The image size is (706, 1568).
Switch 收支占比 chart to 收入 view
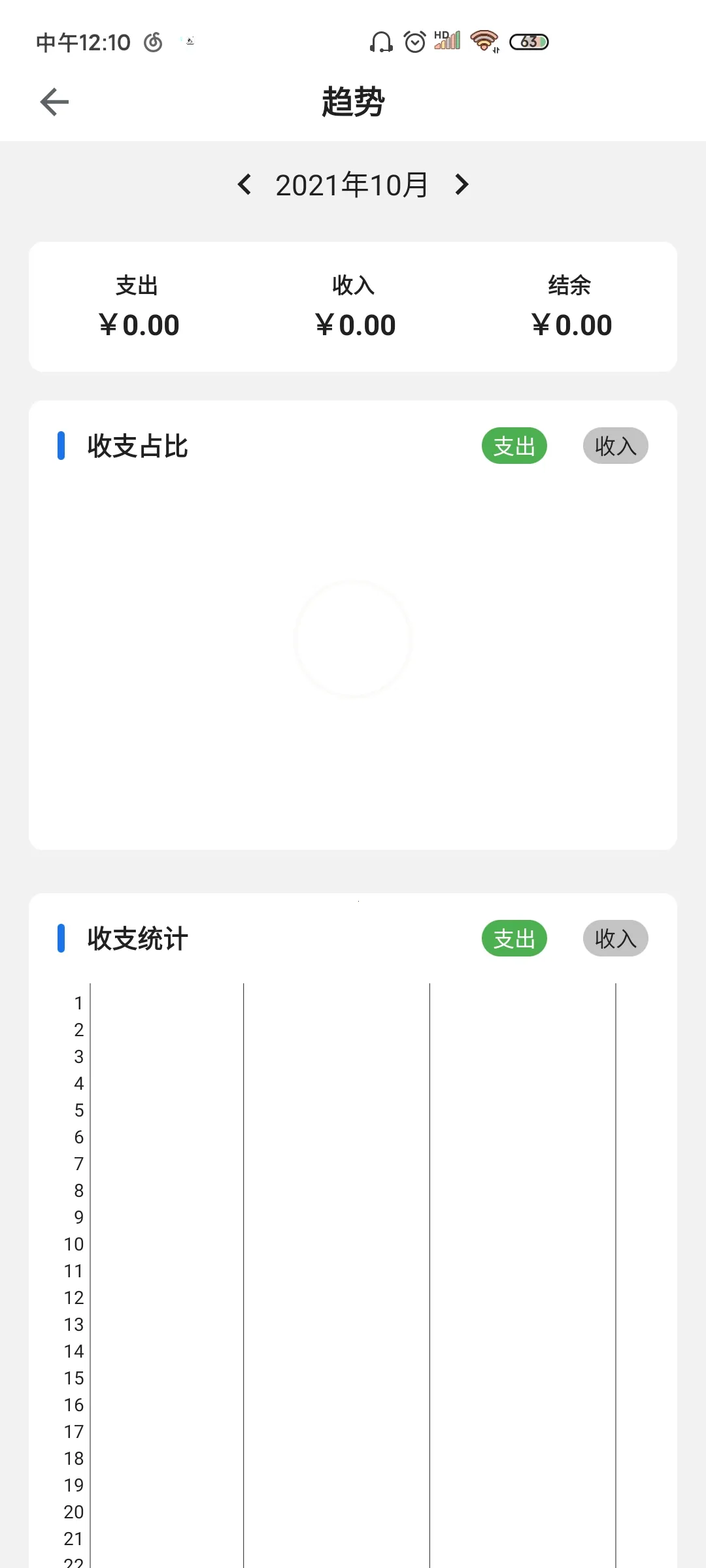pos(614,445)
